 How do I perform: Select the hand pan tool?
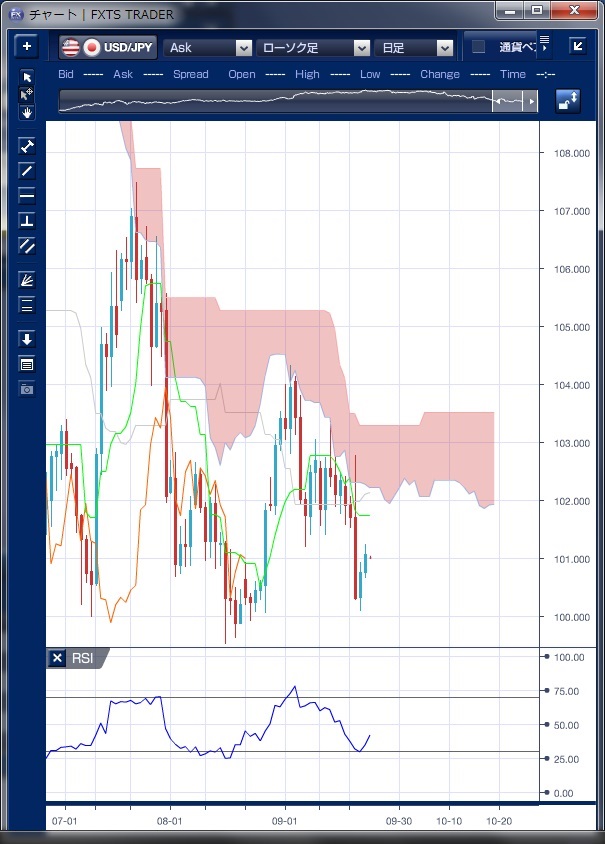coord(27,112)
